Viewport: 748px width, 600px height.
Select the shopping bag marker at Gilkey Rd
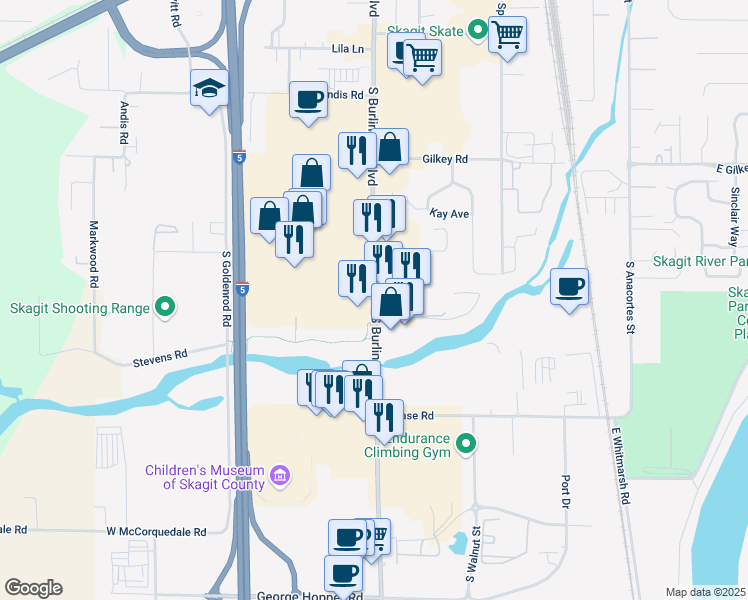(x=391, y=148)
